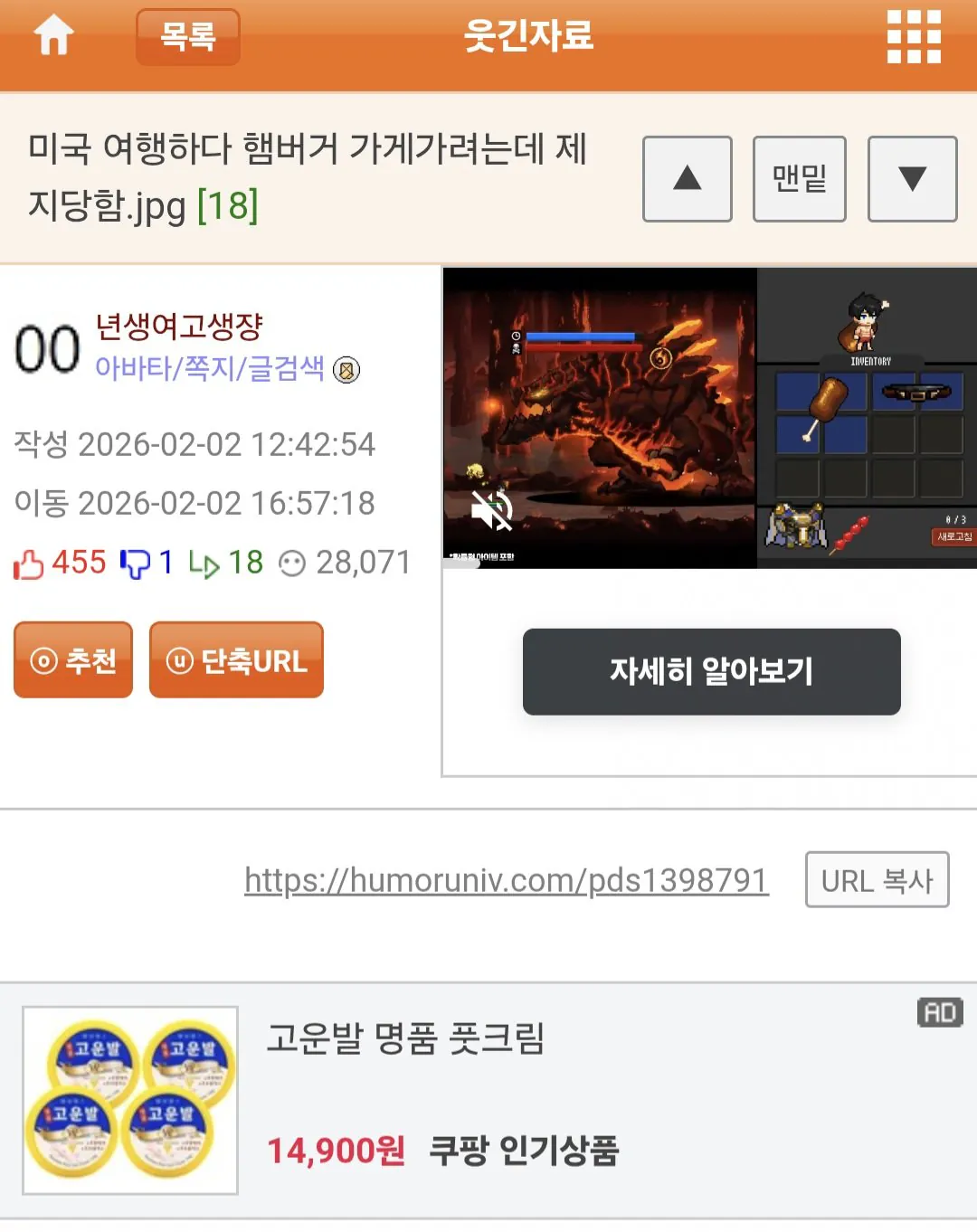Open author 년생여고생쟝's profile name
This screenshot has width=977, height=1232.
[179, 326]
